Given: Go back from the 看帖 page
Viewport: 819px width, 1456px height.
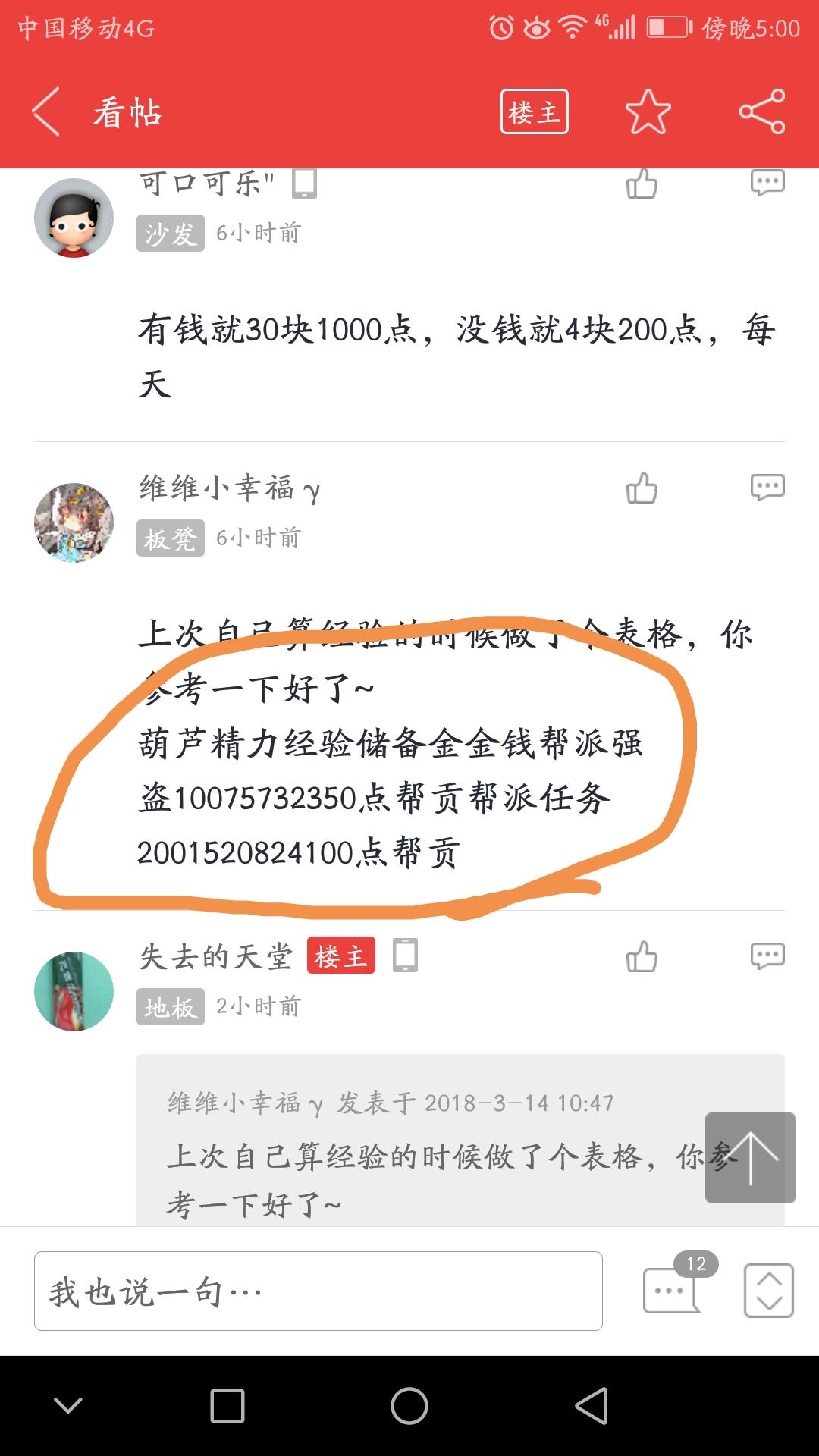Looking at the screenshot, I should (47, 112).
